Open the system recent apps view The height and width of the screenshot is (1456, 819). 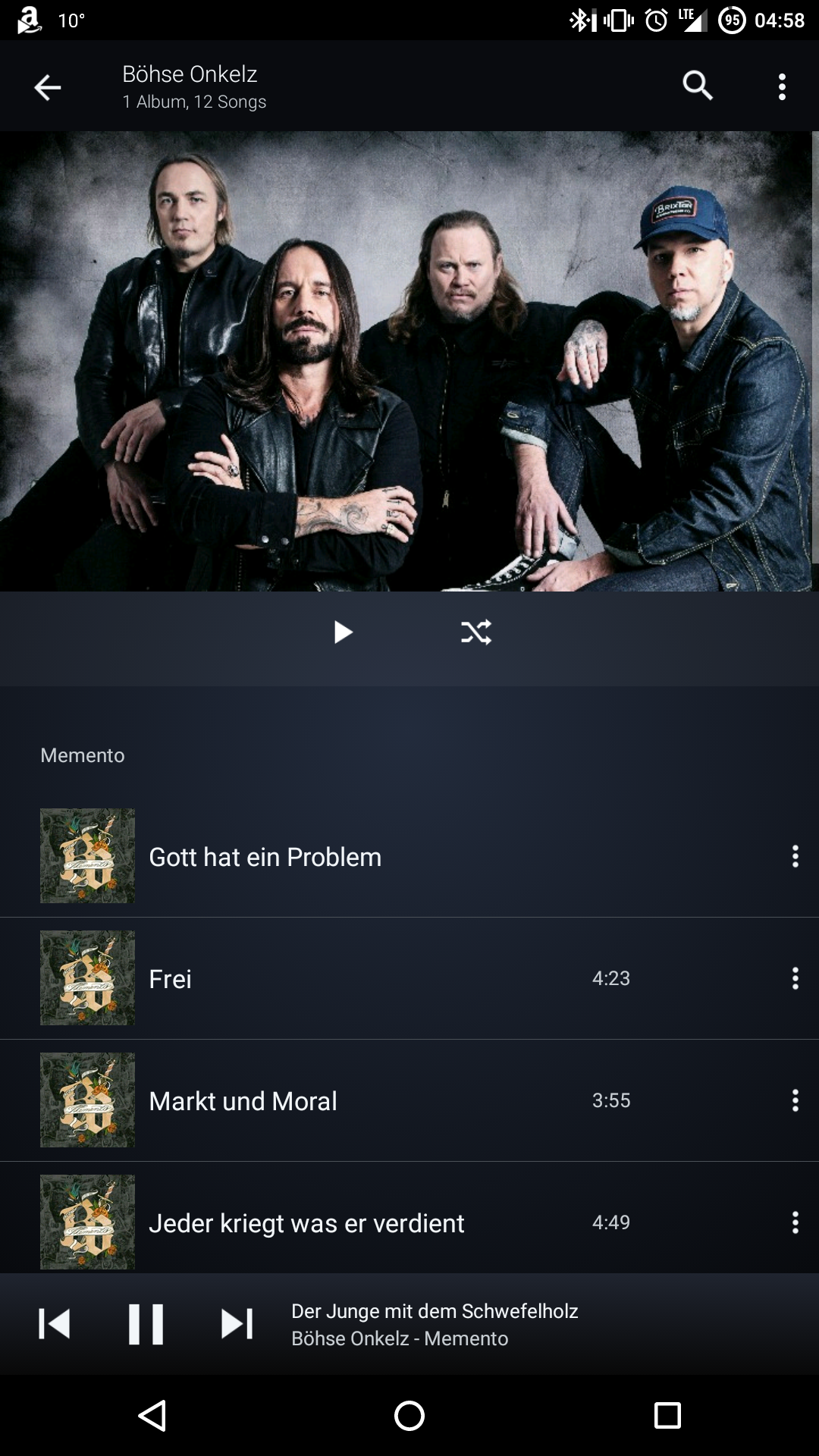[x=667, y=1415]
